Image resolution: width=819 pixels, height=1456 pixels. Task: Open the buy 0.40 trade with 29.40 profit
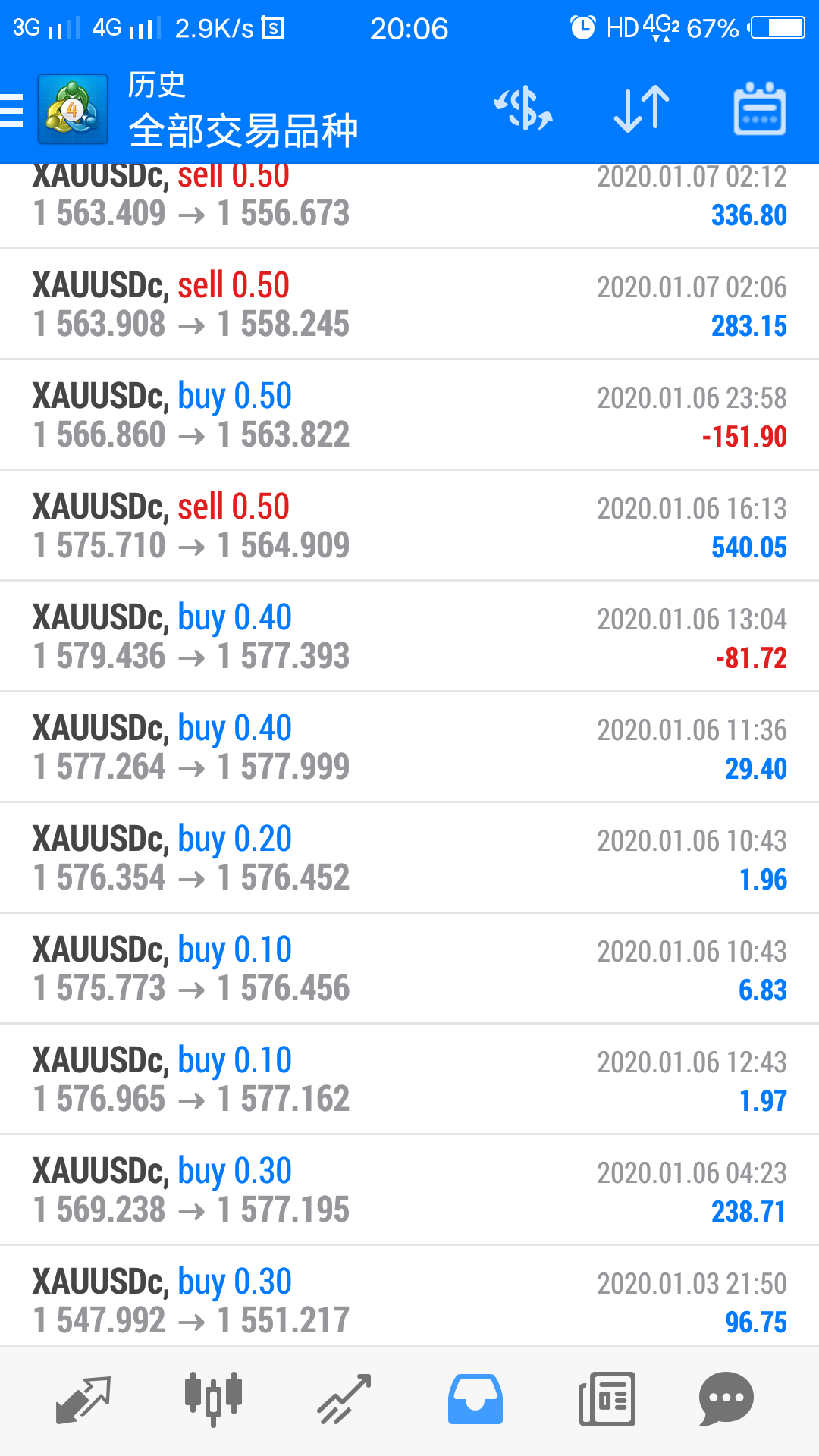click(x=409, y=747)
